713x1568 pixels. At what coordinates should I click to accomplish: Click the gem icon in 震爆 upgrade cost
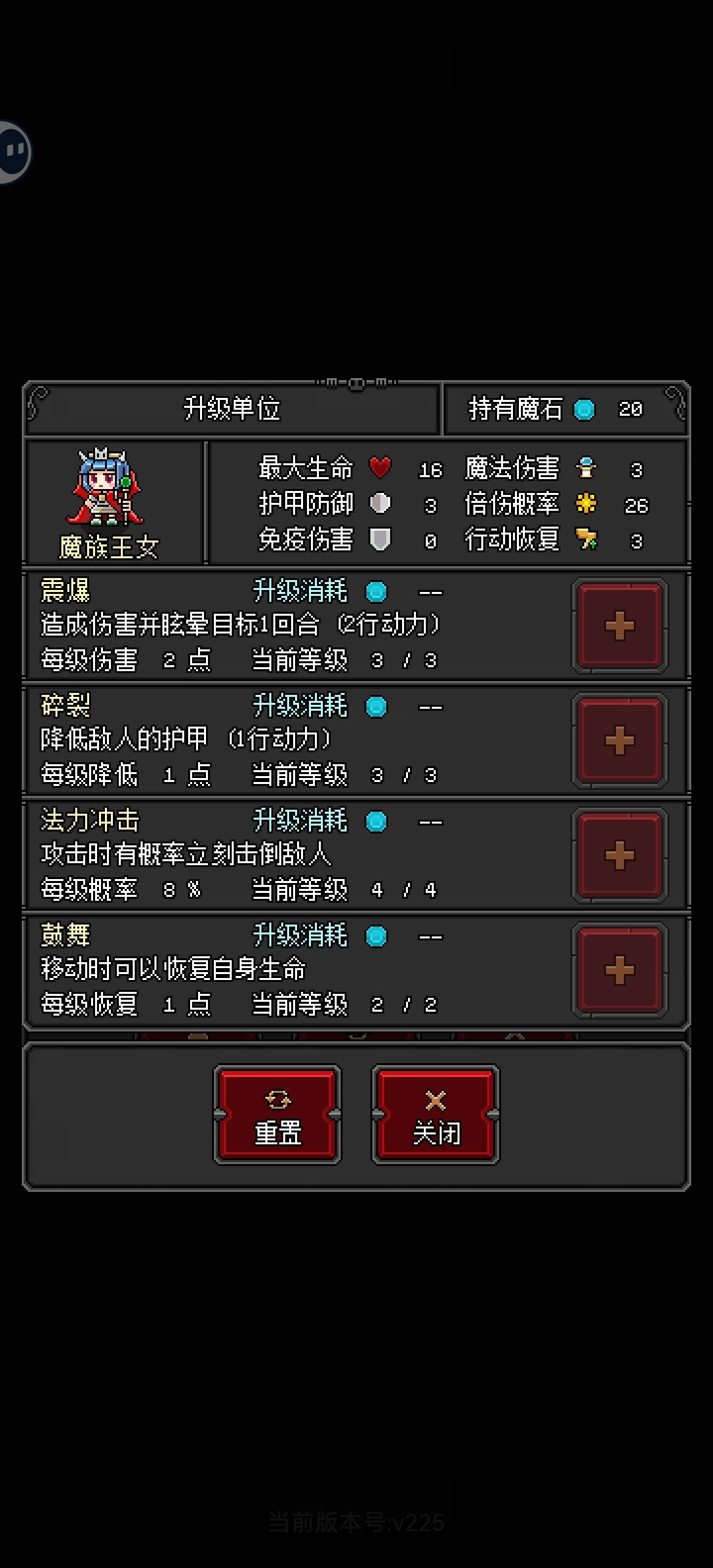point(375,592)
